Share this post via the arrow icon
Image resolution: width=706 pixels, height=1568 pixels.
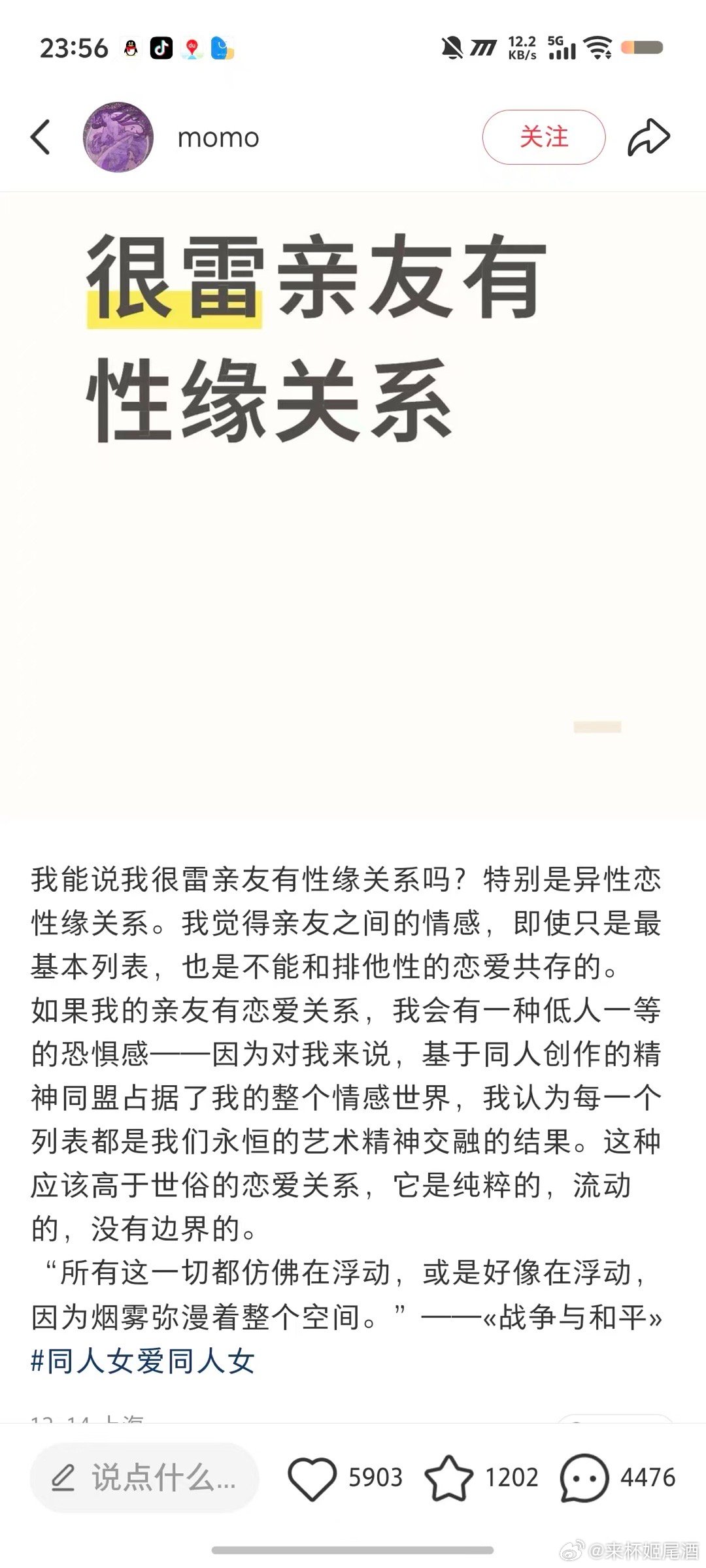[648, 137]
